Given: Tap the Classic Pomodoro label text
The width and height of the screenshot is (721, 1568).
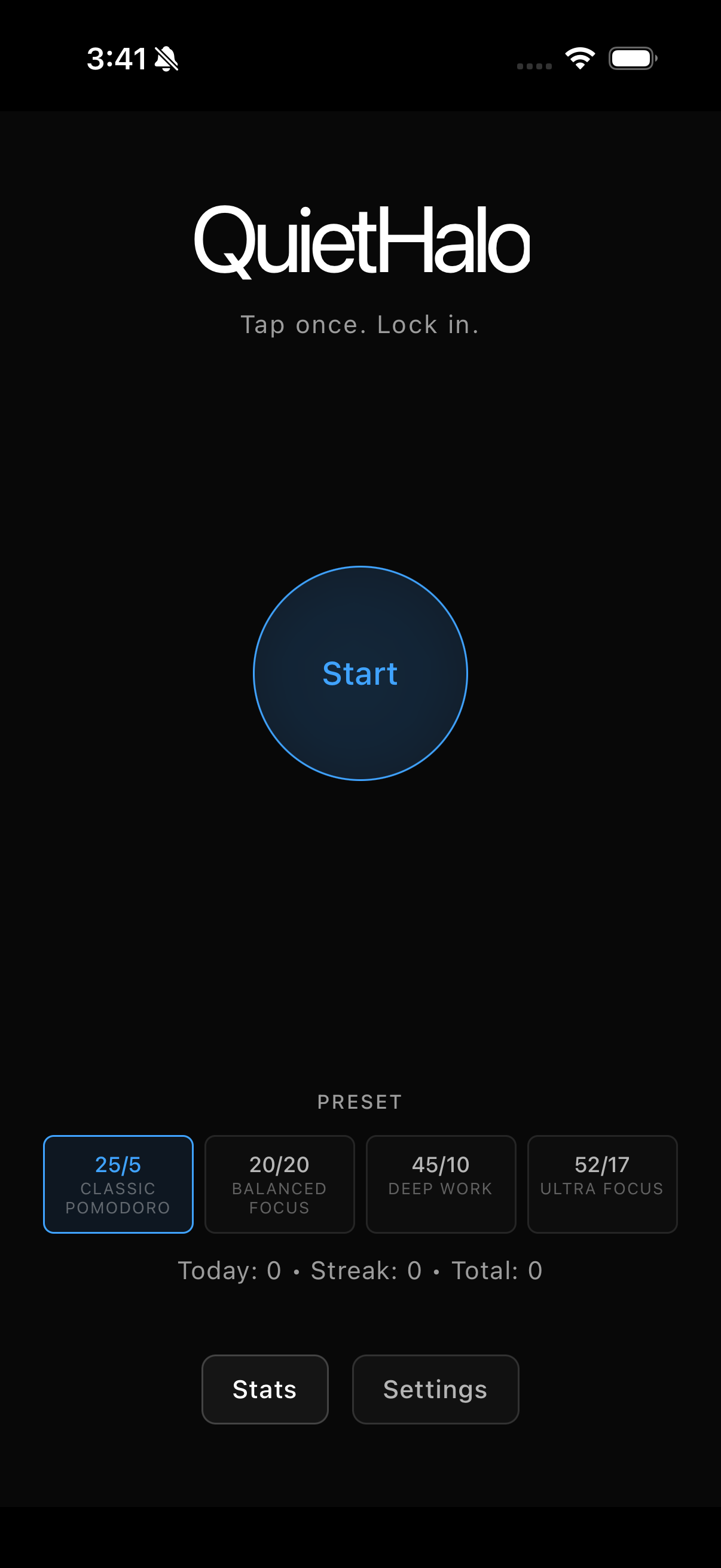Looking at the screenshot, I should (x=118, y=1198).
